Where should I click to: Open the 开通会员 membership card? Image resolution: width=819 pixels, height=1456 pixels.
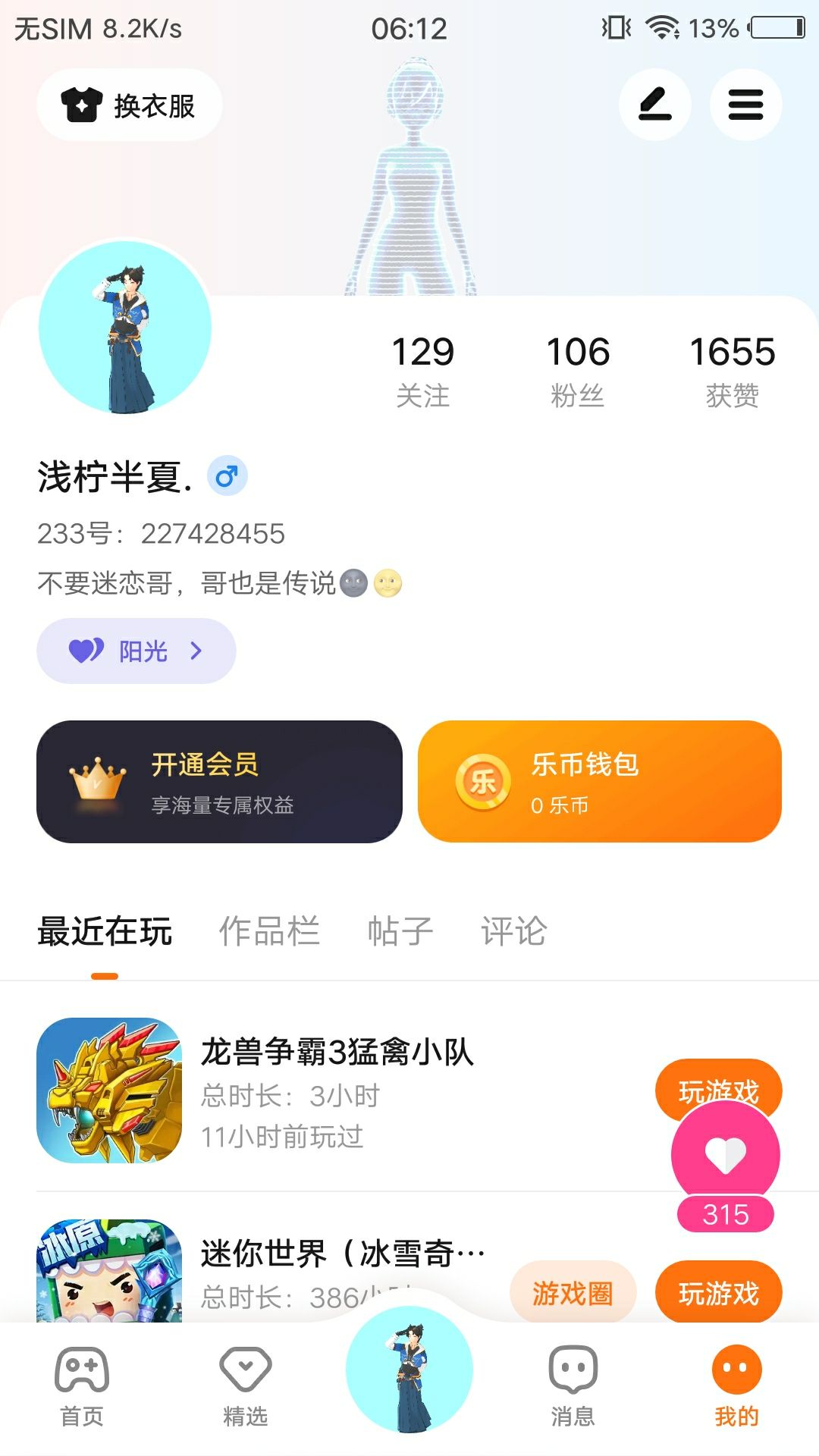coord(219,781)
